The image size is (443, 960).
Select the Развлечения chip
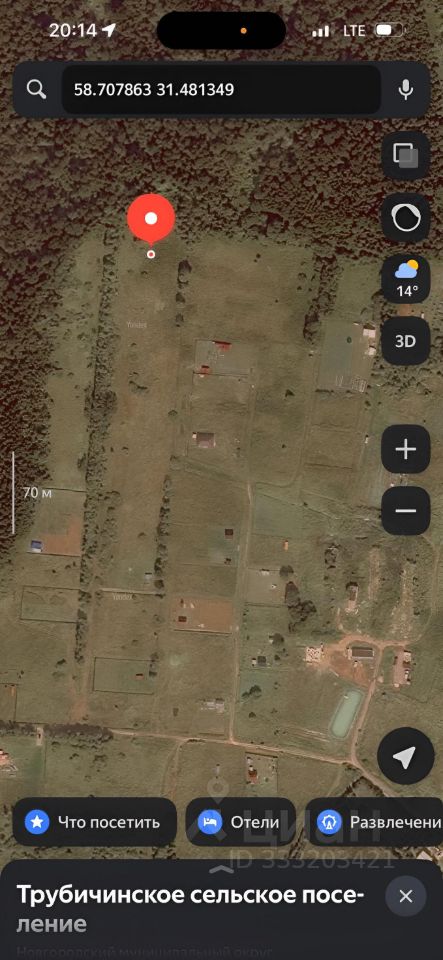click(374, 822)
